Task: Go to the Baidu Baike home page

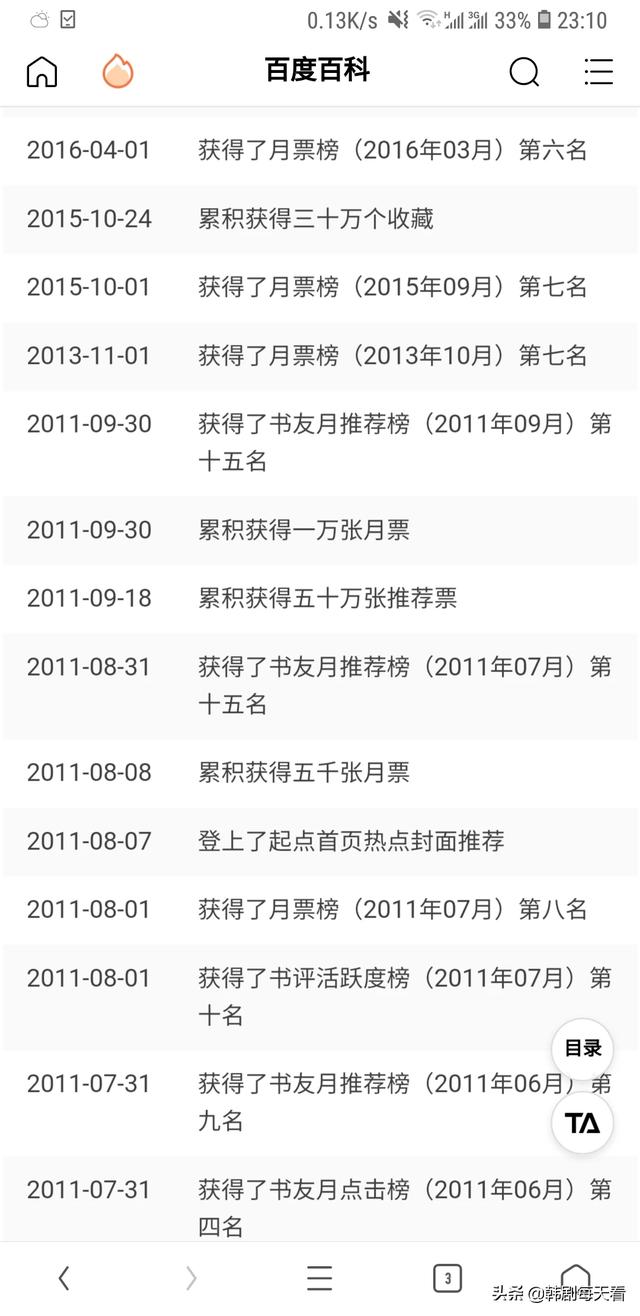Action: (42, 72)
